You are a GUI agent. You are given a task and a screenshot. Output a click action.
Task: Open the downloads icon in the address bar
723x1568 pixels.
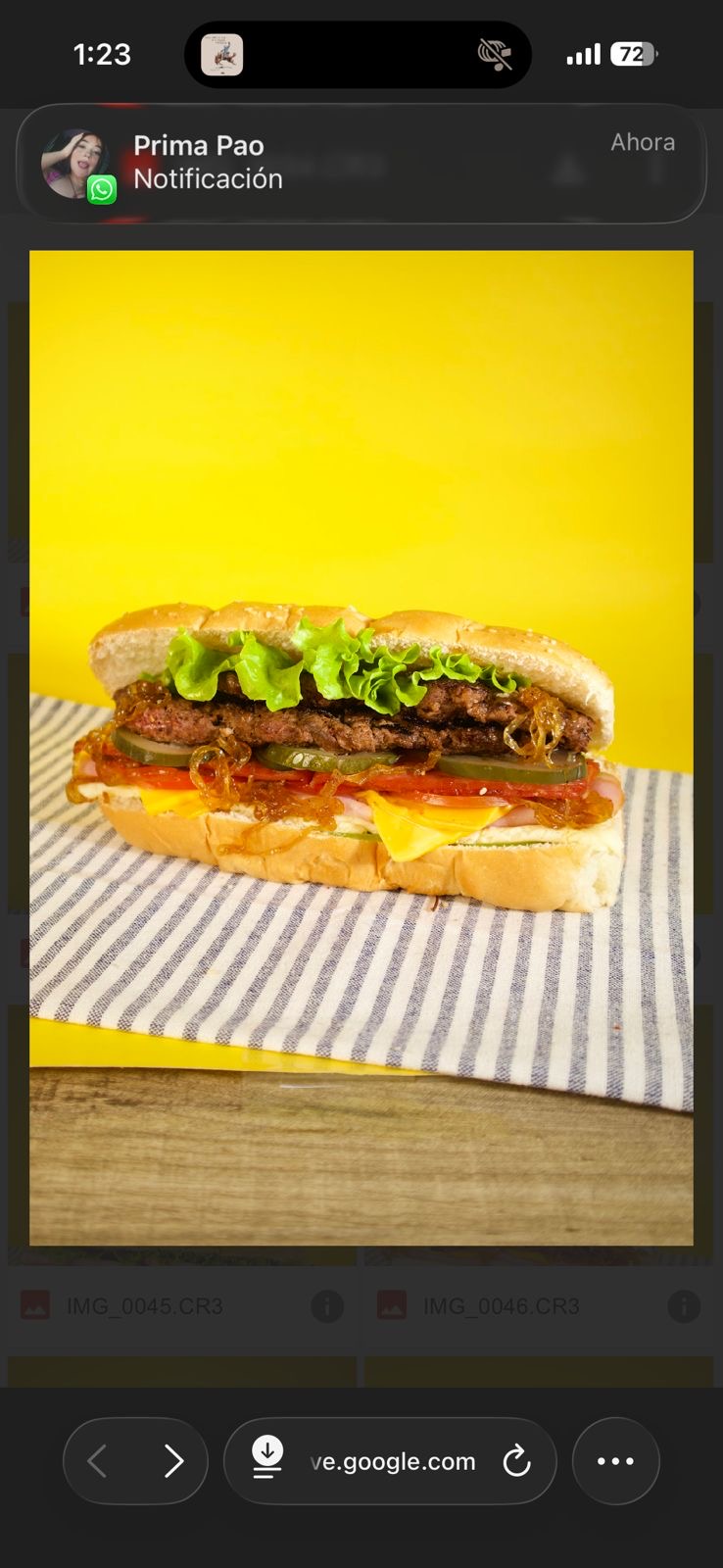click(x=267, y=1457)
